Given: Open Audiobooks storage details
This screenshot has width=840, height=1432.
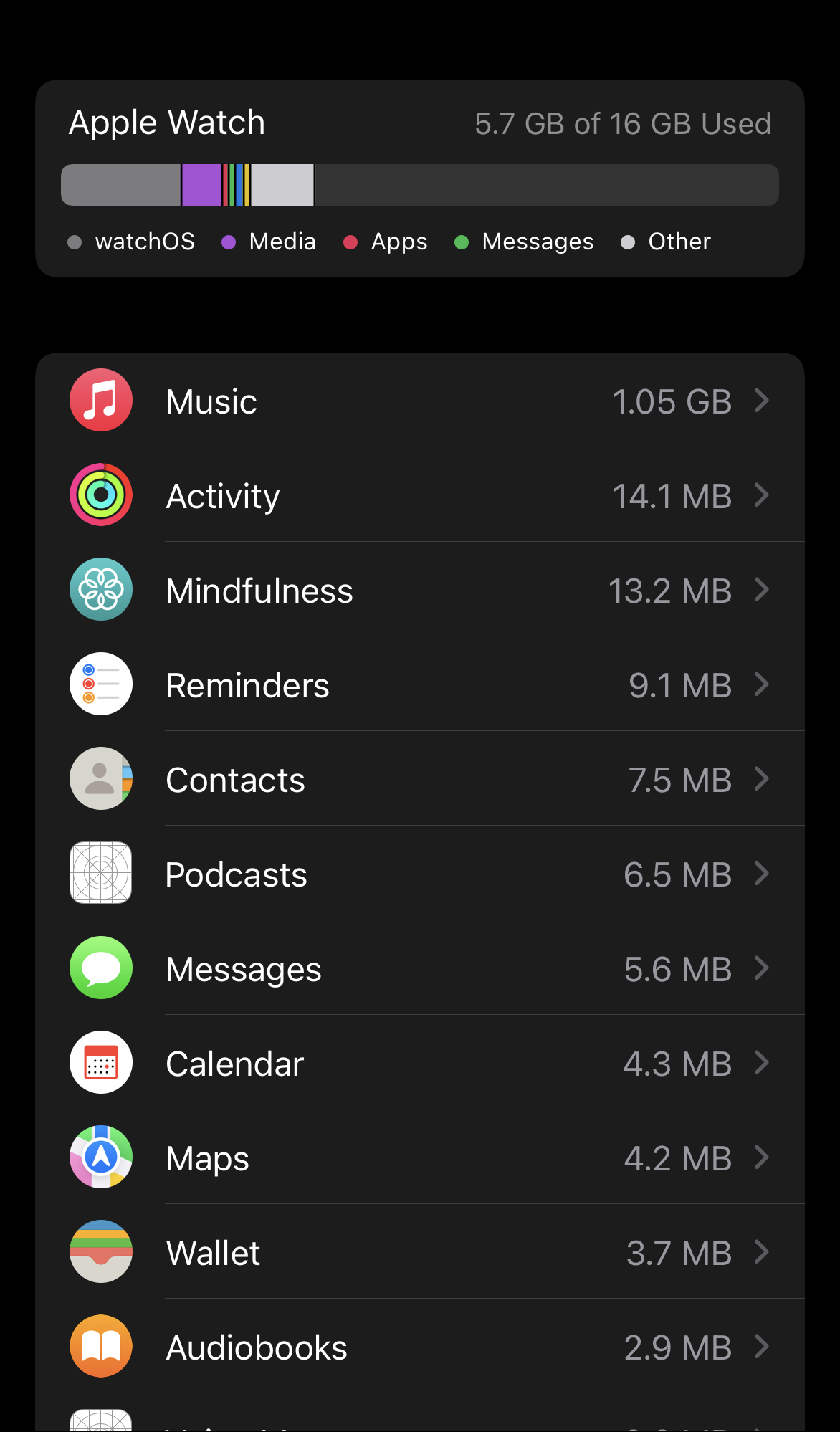Looking at the screenshot, I should click(420, 1347).
